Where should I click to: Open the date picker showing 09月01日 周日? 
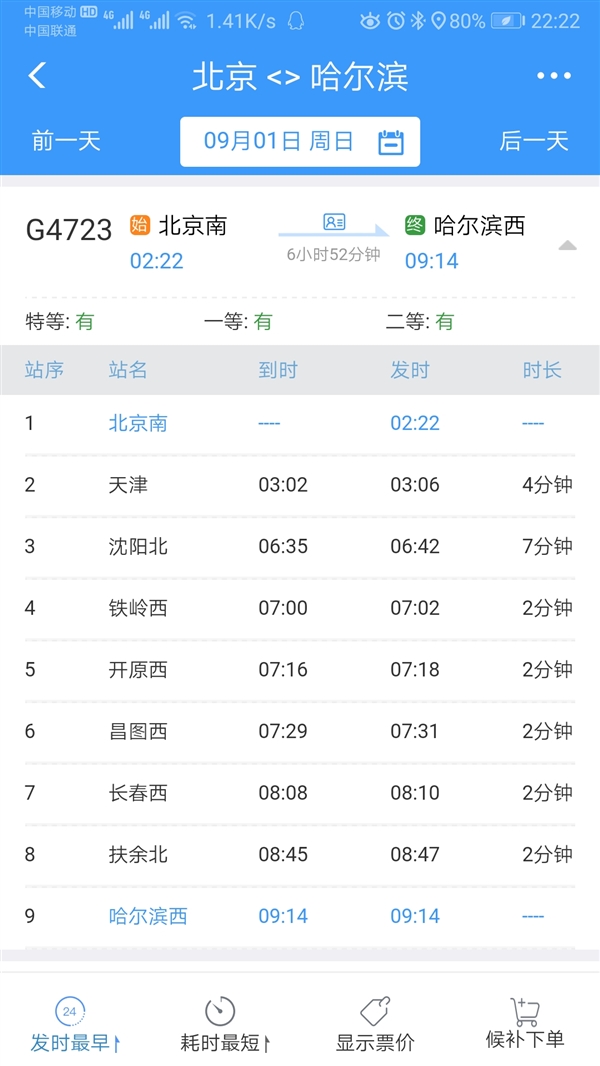click(x=300, y=141)
